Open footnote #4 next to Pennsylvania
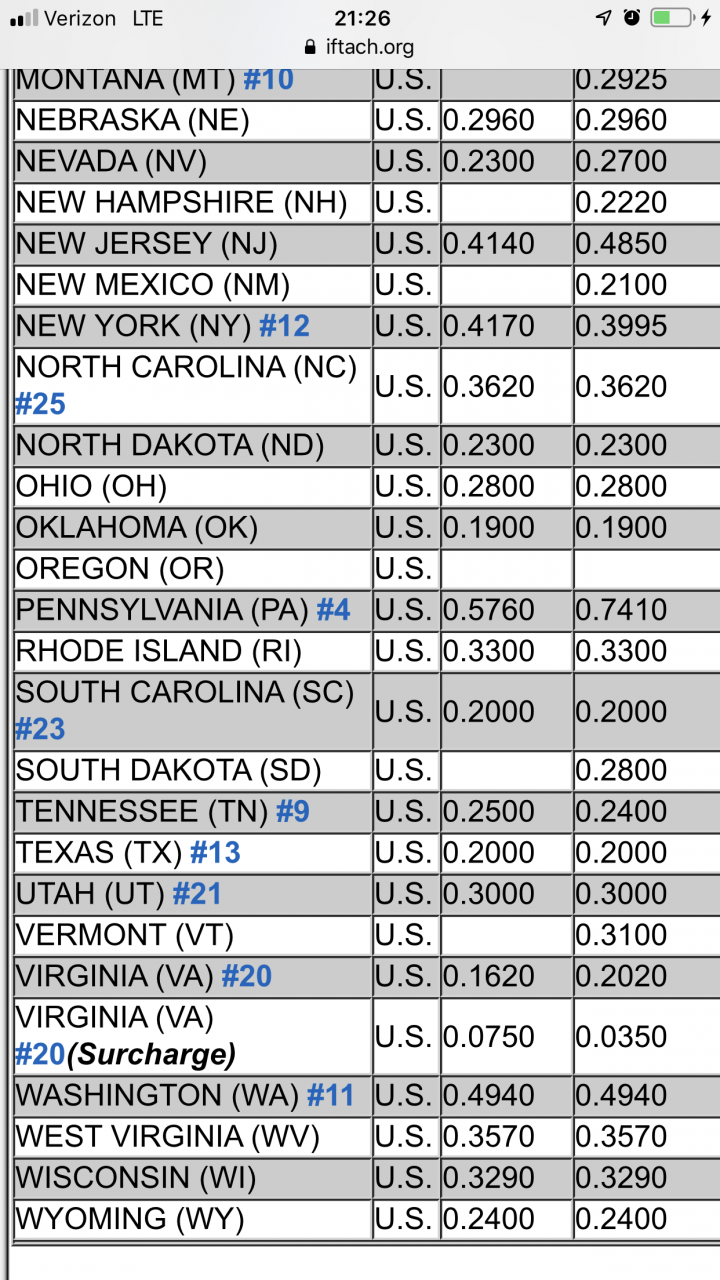720x1280 pixels. [333, 610]
